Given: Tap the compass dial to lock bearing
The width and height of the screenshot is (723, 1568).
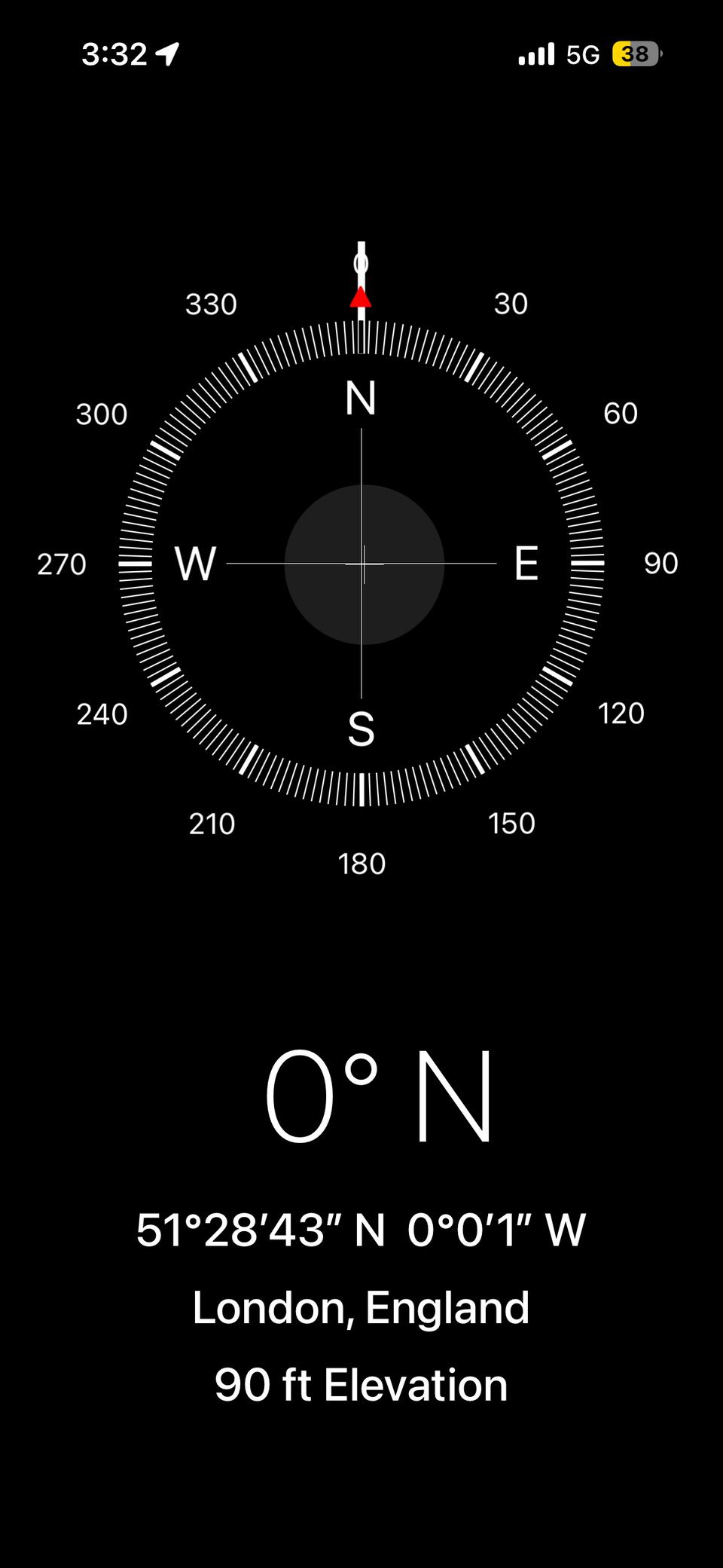Looking at the screenshot, I should [361, 564].
